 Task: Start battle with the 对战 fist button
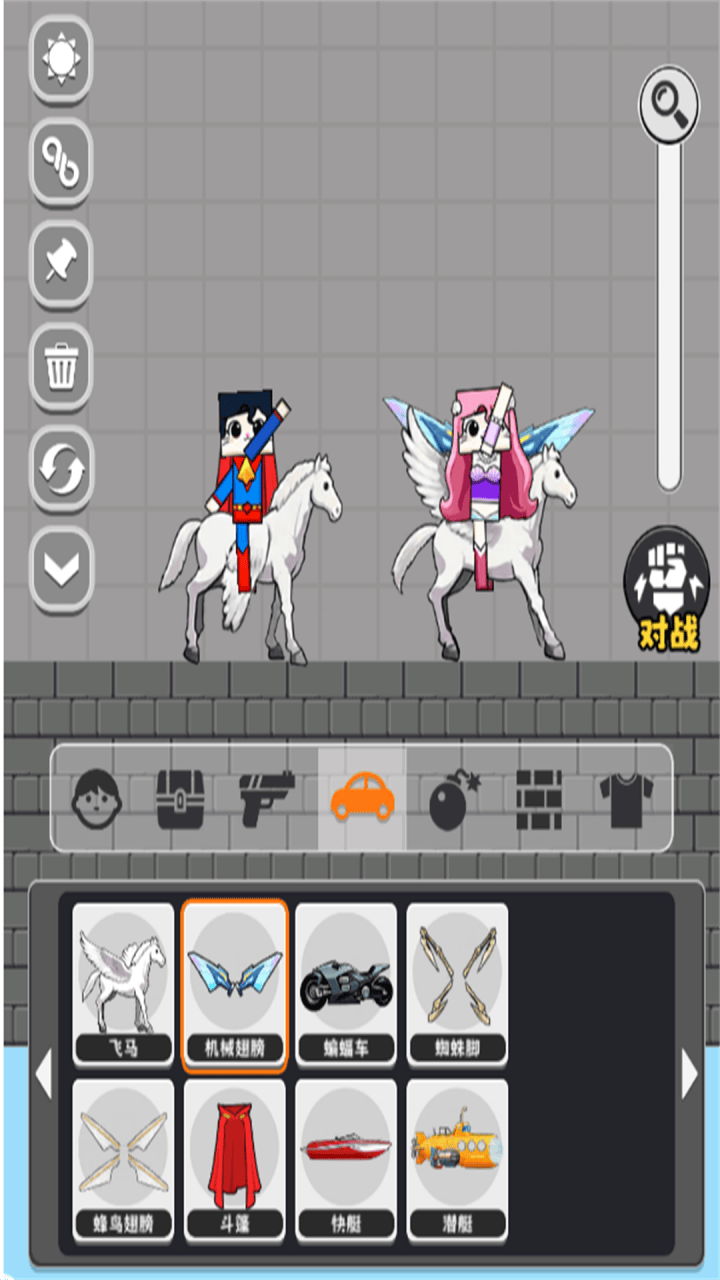pyautogui.click(x=668, y=588)
